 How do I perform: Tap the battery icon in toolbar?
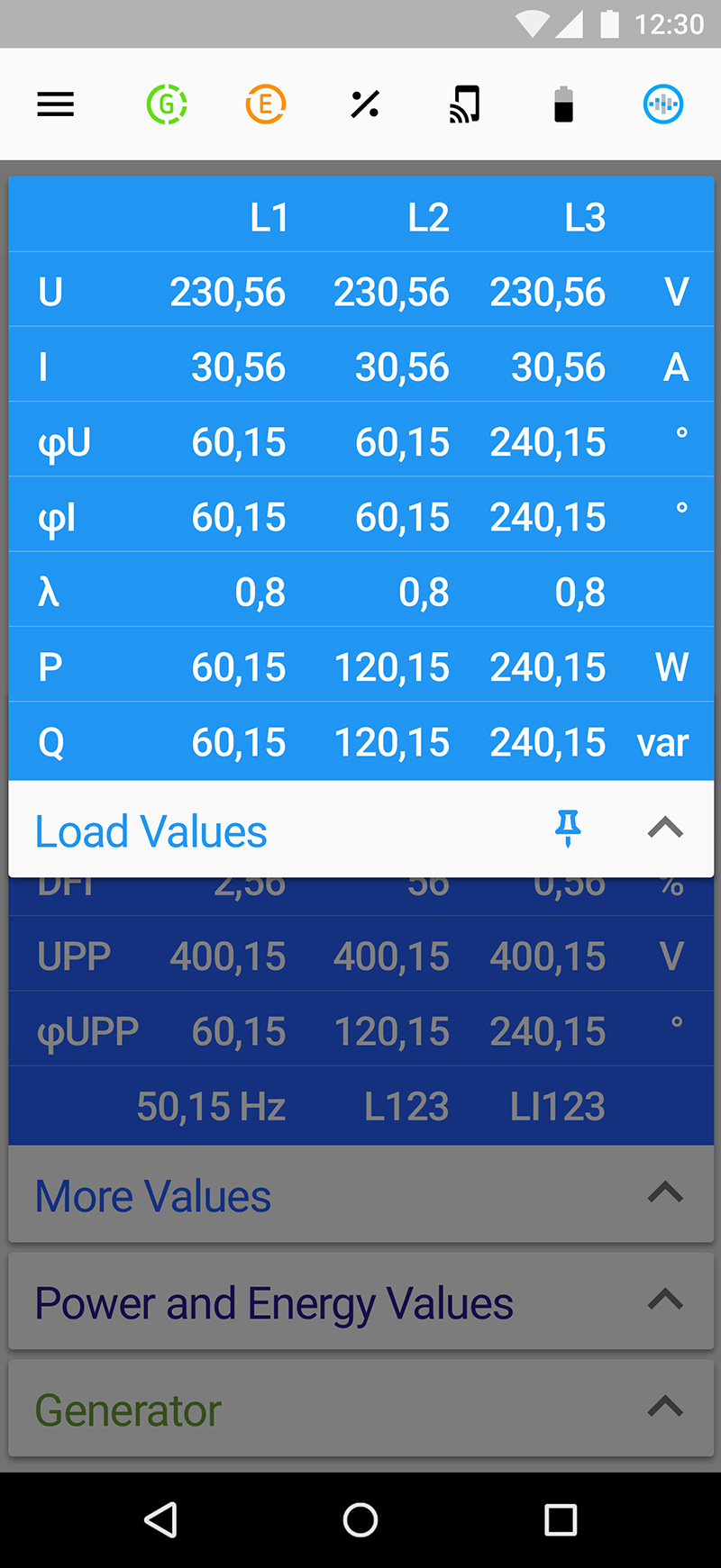pos(563,104)
